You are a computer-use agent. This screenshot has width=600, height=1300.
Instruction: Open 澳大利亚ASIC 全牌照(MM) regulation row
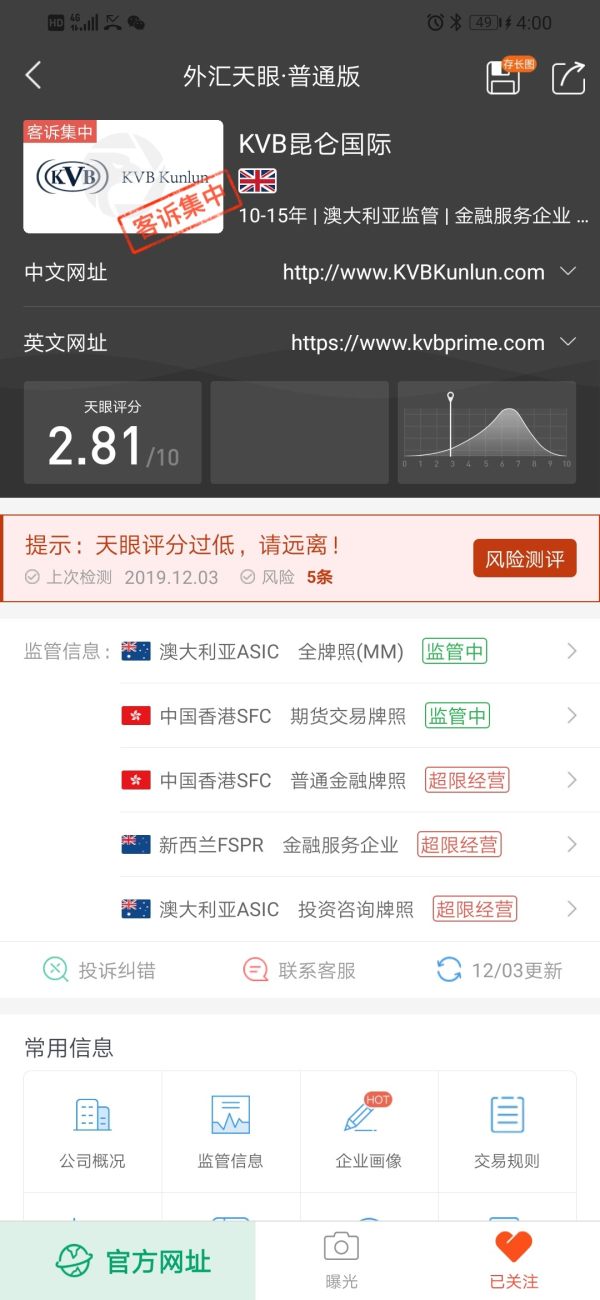[x=348, y=652]
